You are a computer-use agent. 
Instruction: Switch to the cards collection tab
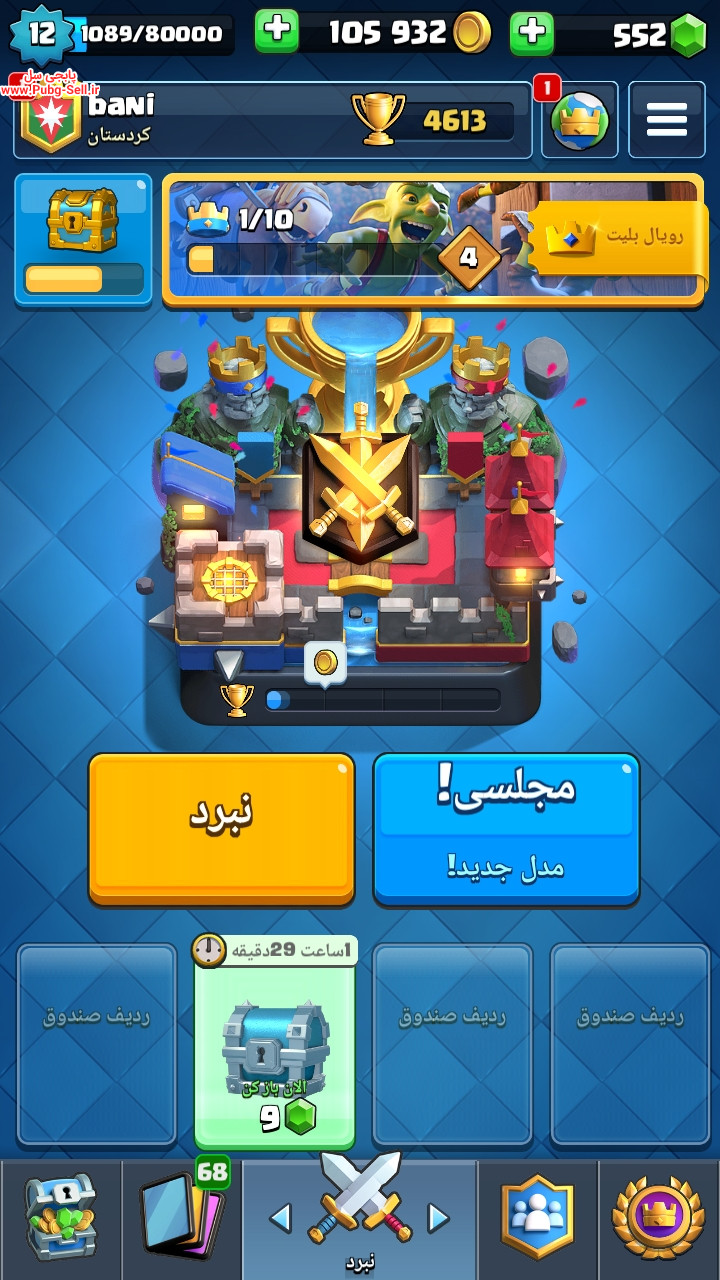tap(182, 1220)
